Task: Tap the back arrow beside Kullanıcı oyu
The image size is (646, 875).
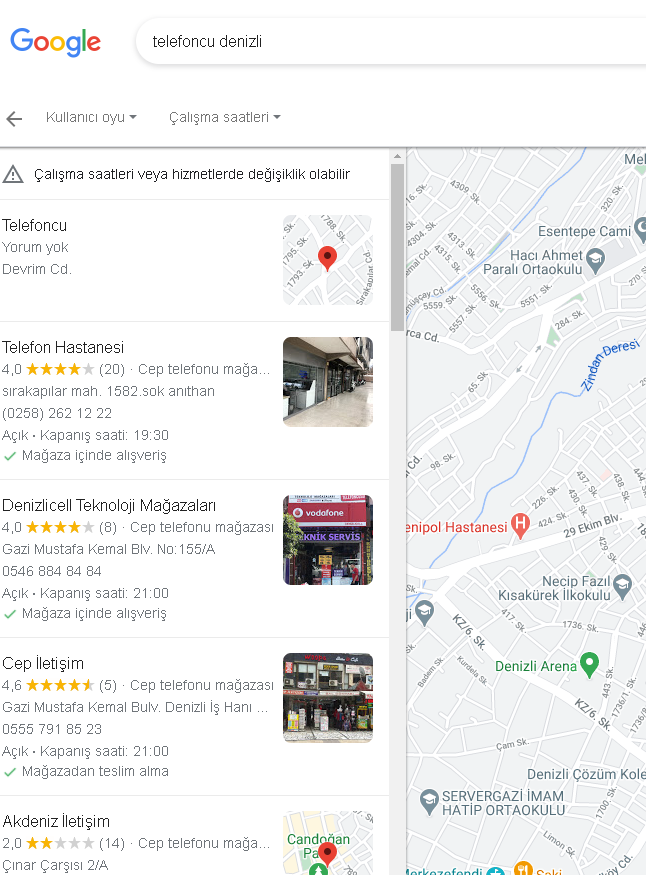Action: [x=14, y=118]
